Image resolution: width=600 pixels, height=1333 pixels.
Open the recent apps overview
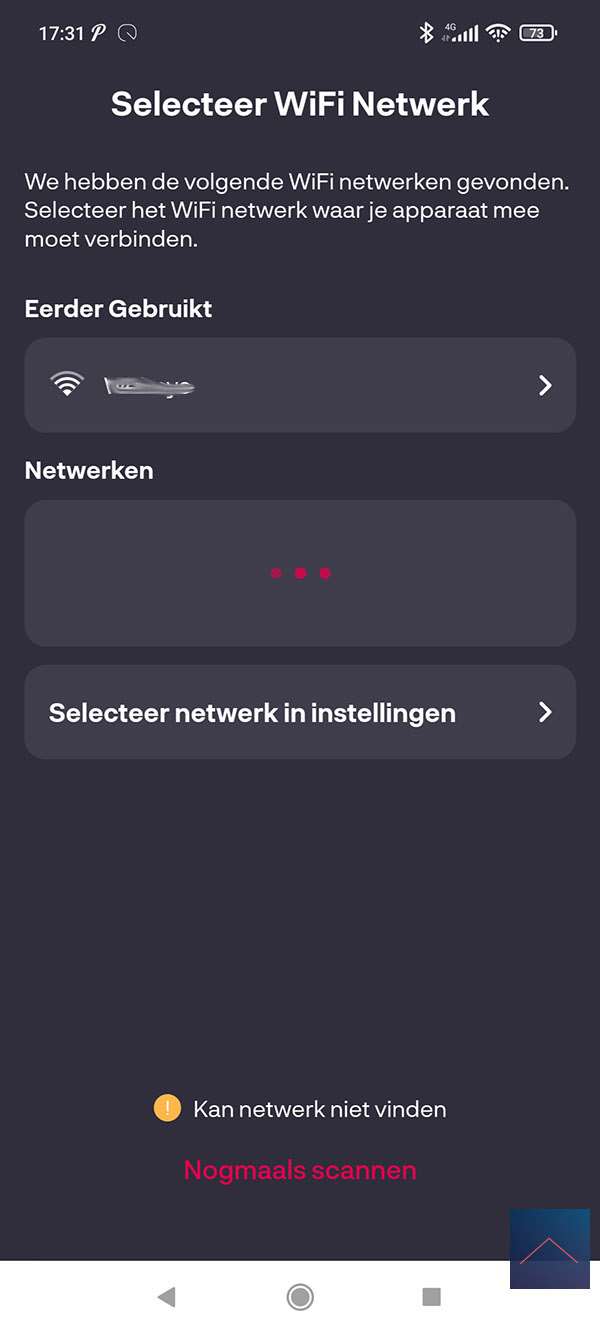(x=431, y=1297)
